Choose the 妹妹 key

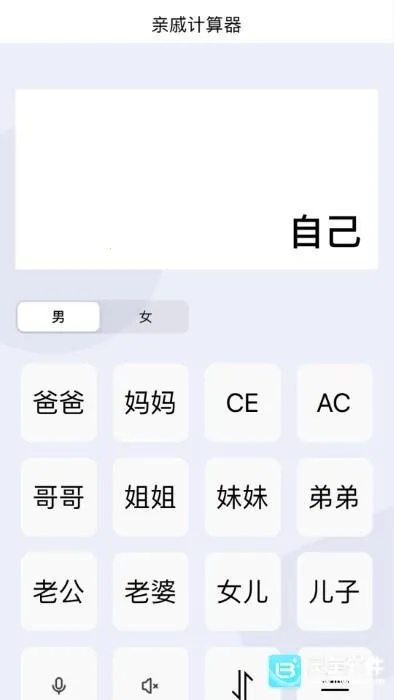[x=243, y=497]
